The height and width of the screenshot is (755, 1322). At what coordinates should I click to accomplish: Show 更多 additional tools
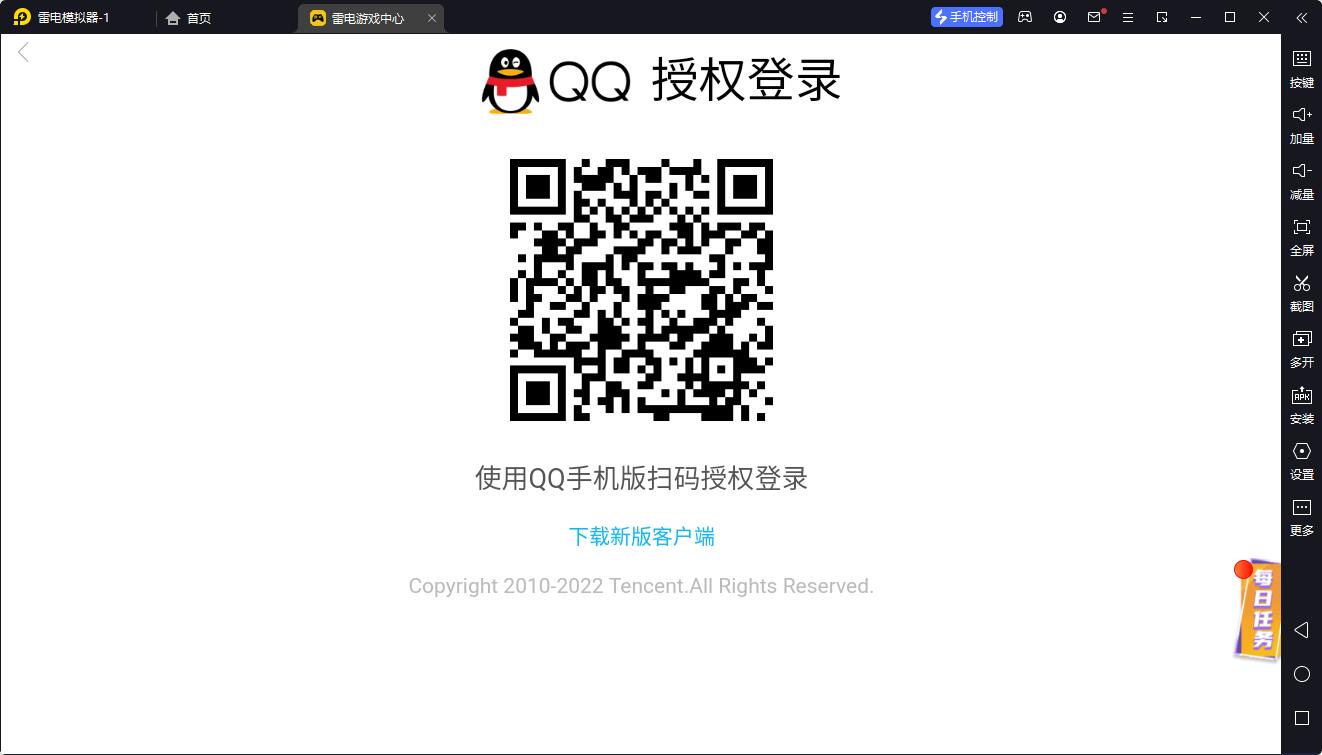(1301, 516)
